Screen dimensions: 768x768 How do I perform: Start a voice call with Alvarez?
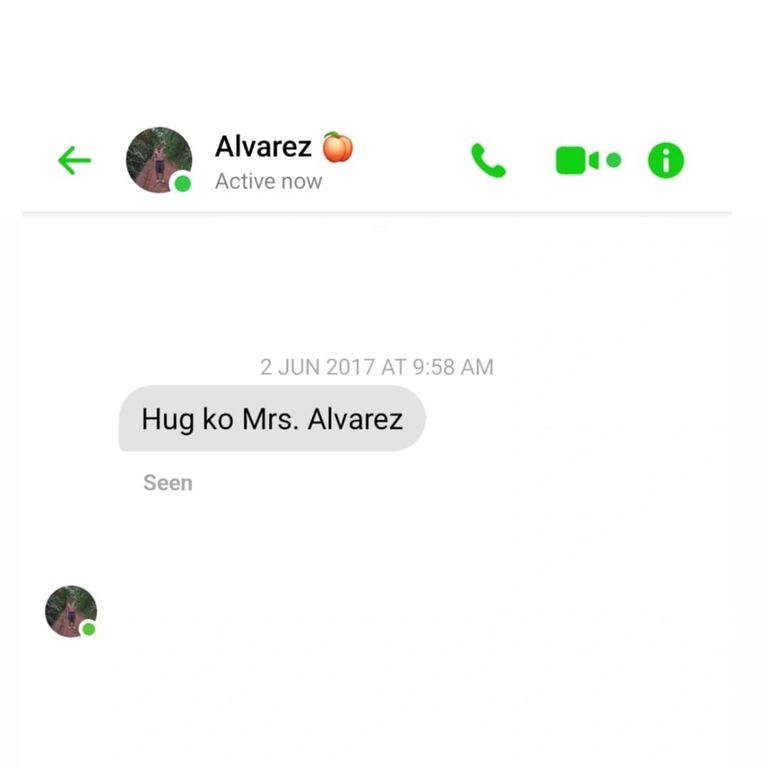(488, 160)
